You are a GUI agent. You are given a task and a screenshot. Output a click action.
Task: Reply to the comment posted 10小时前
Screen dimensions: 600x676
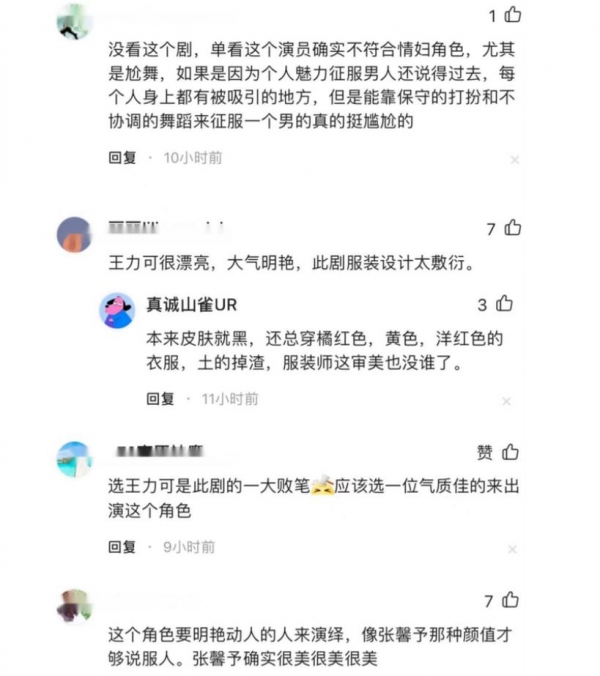coord(122,158)
